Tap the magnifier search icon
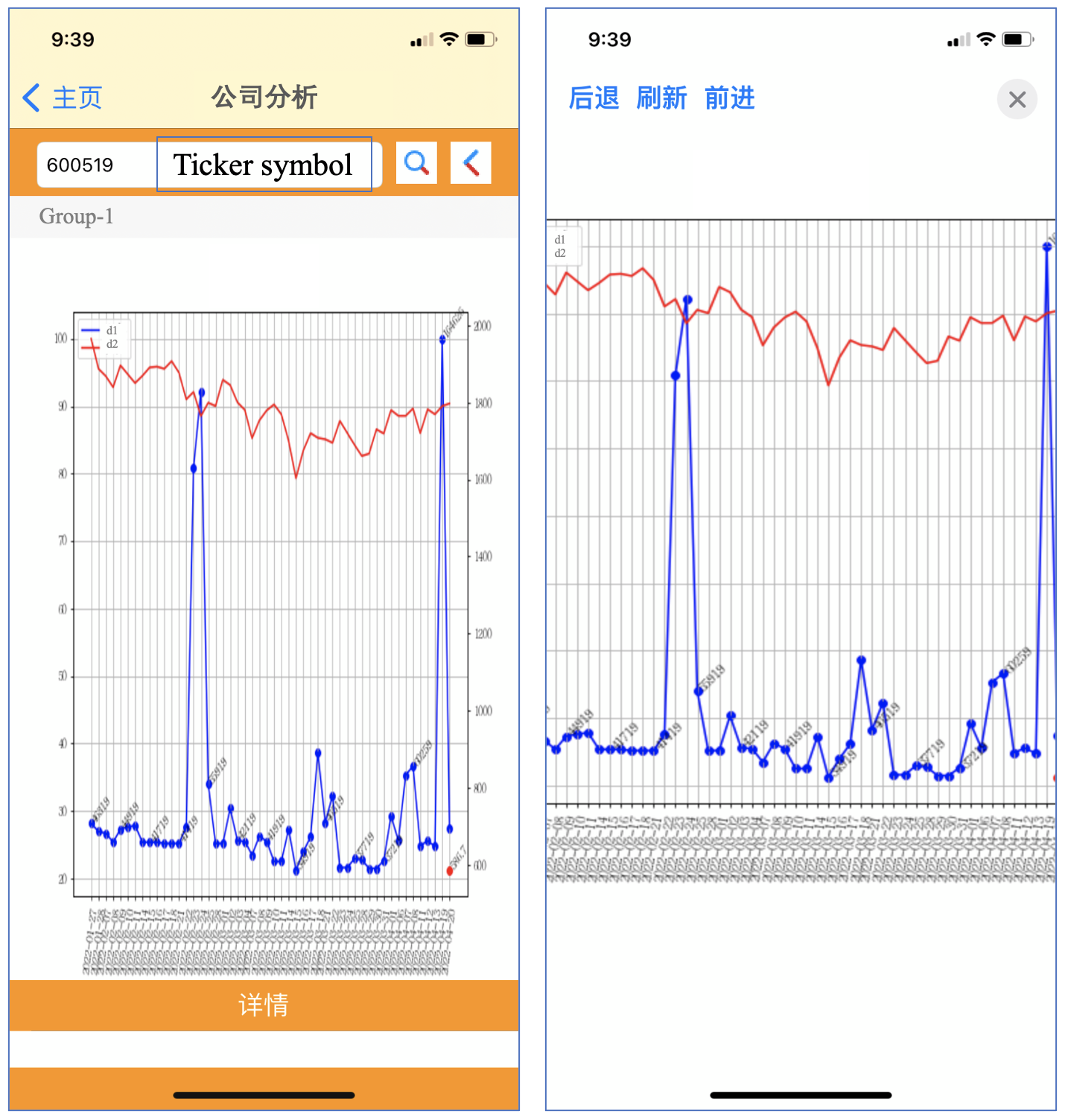The image size is (1065, 1120). (x=416, y=163)
